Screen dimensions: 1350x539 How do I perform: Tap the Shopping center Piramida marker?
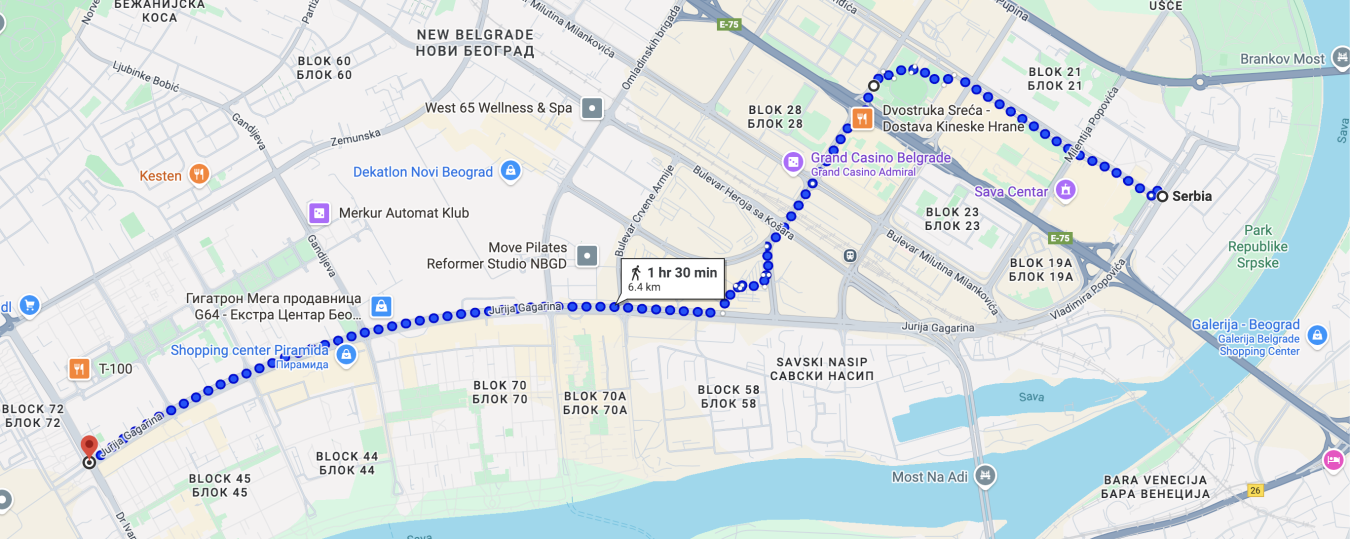346,354
